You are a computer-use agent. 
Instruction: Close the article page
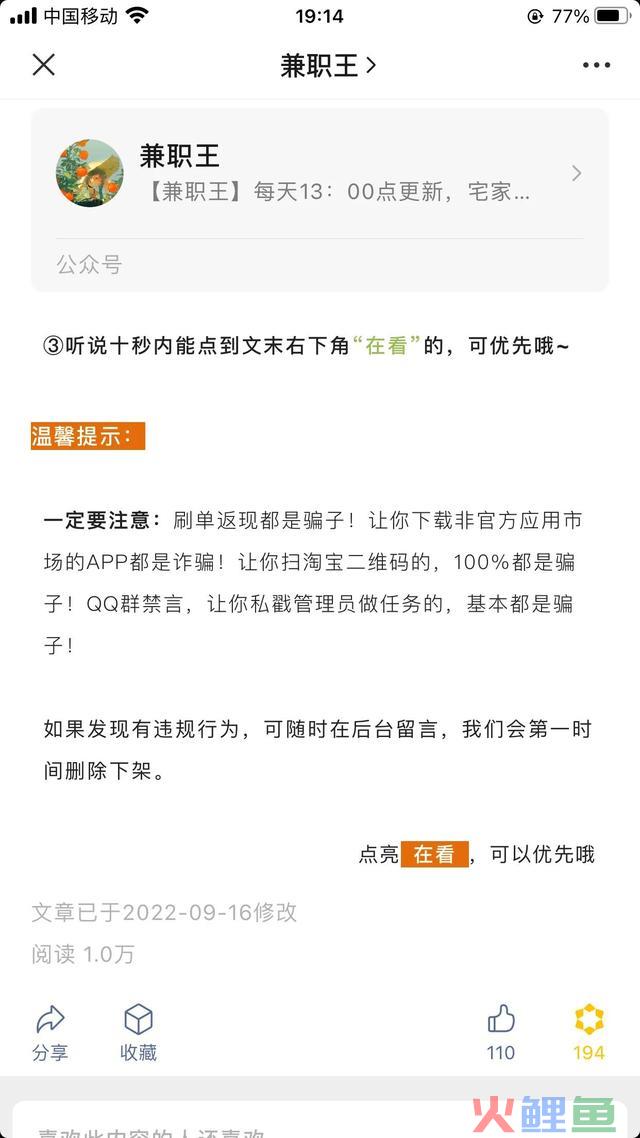(x=44, y=65)
